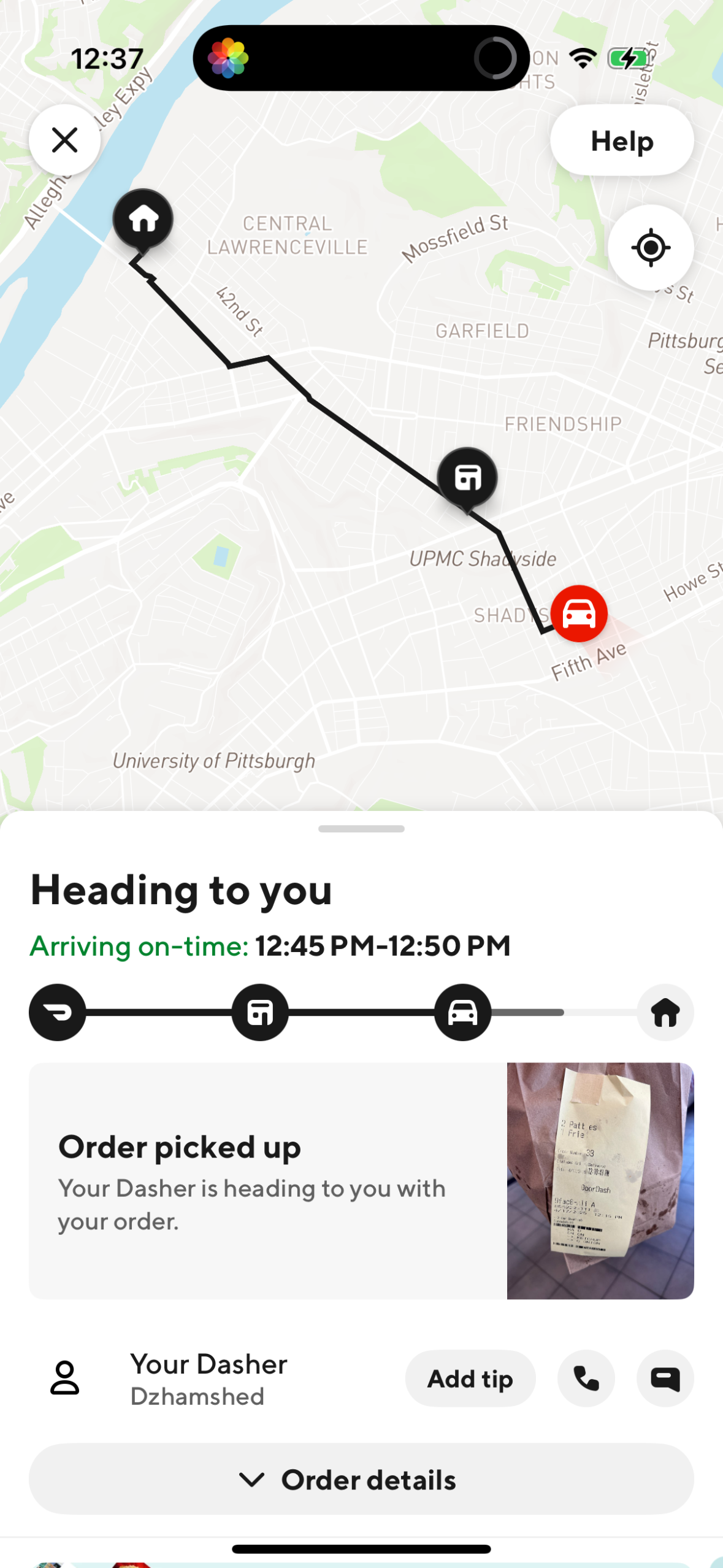723x1568 pixels.
Task: Close the delivery tracking screen
Action: 64,140
